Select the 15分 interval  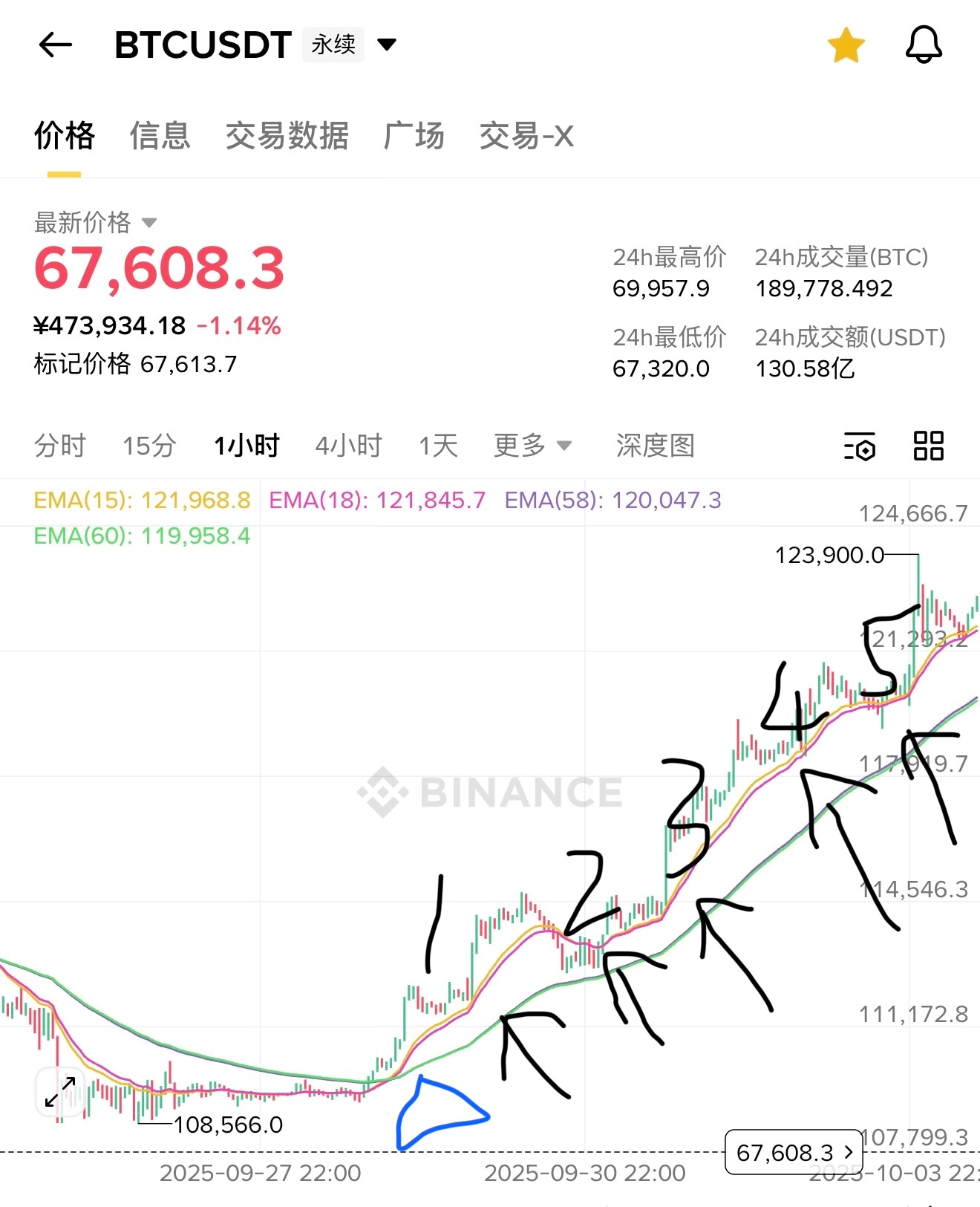149,446
